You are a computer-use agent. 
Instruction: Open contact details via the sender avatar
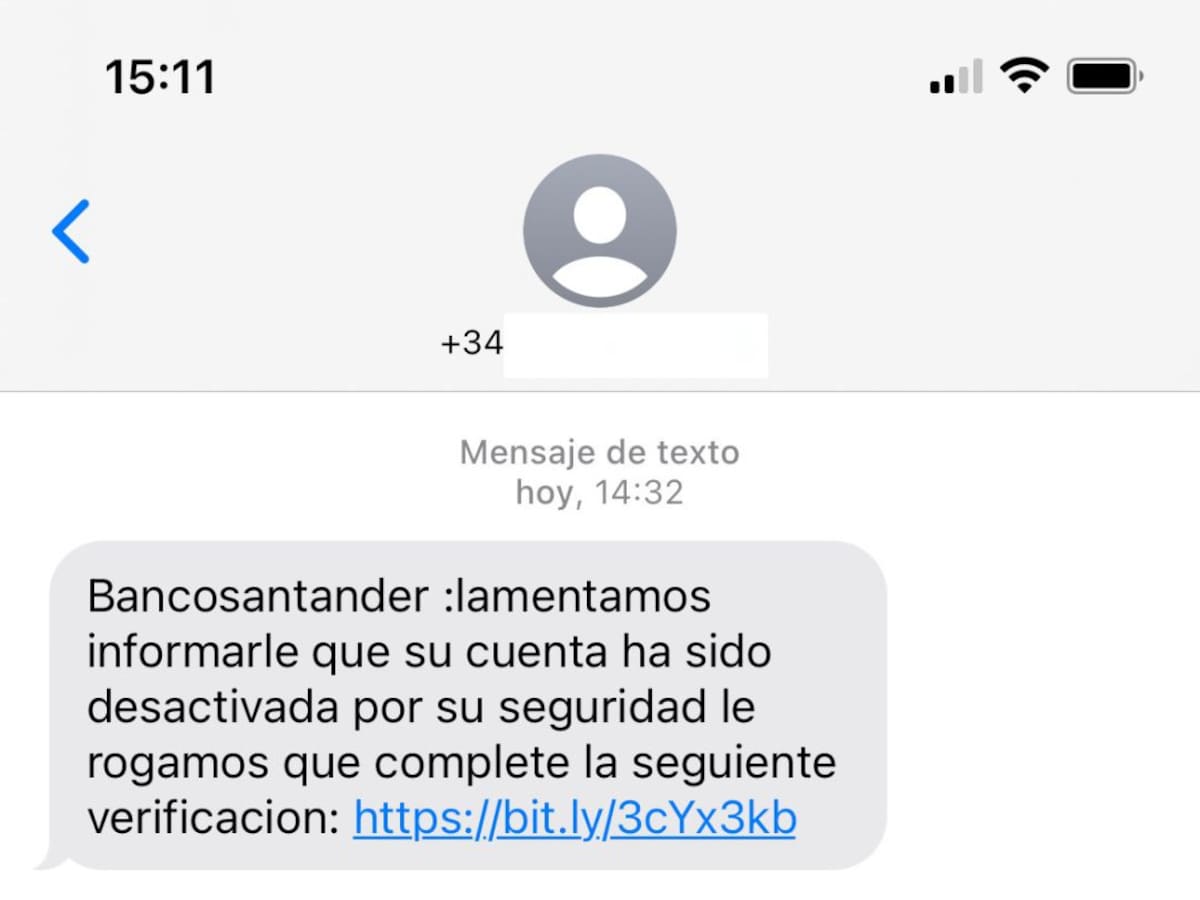click(600, 231)
